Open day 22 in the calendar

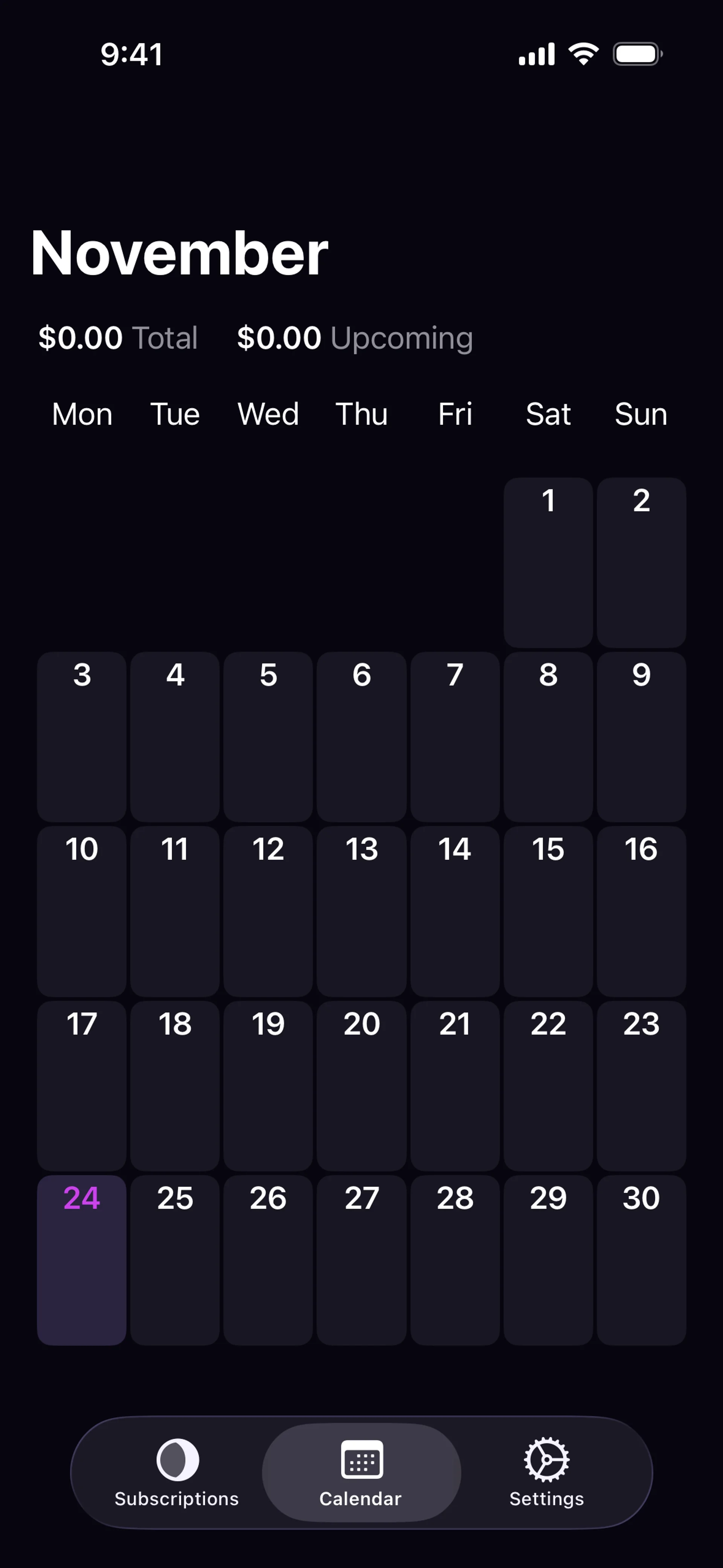(548, 1085)
